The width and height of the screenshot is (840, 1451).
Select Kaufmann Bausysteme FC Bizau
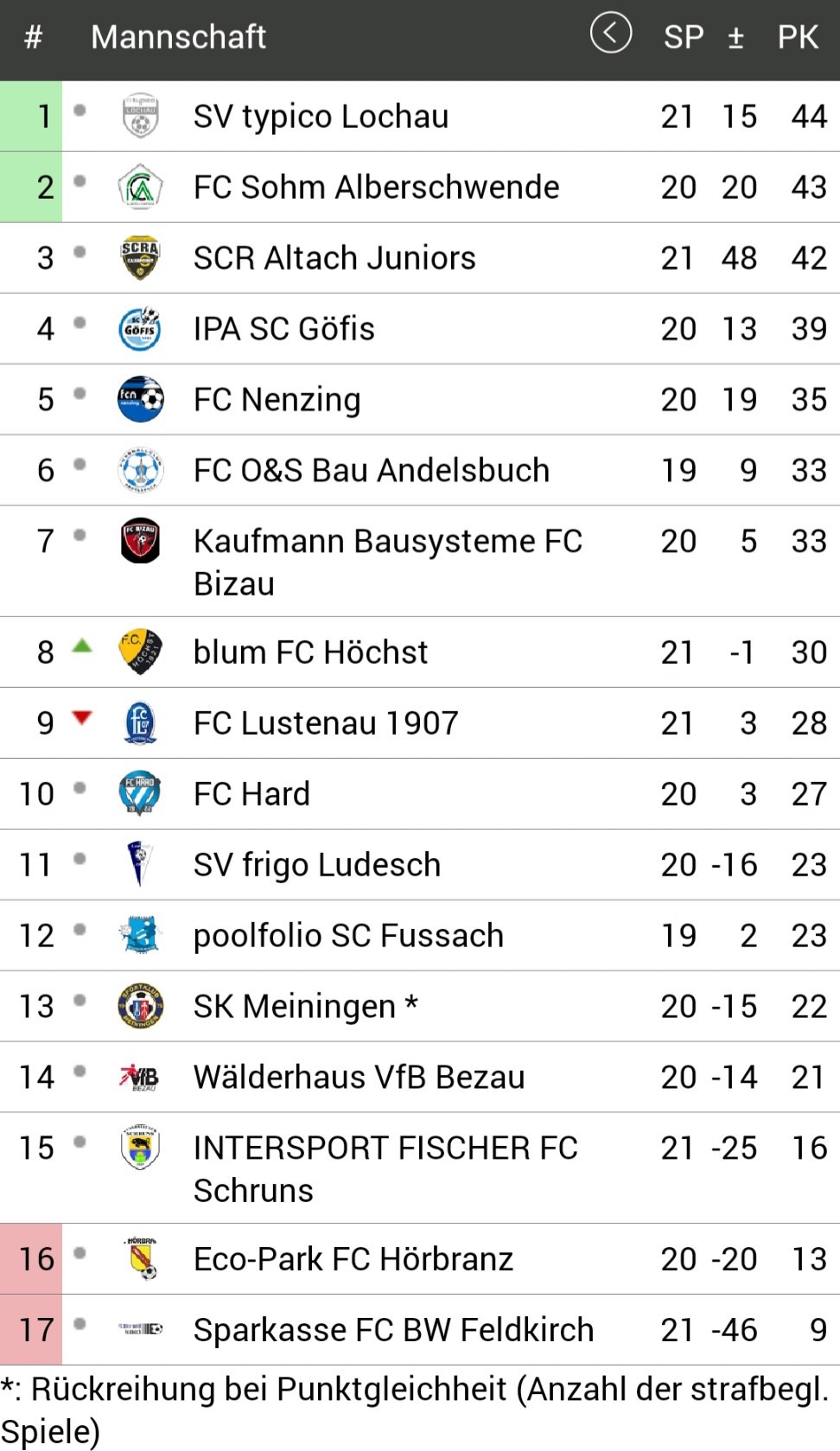[420, 562]
